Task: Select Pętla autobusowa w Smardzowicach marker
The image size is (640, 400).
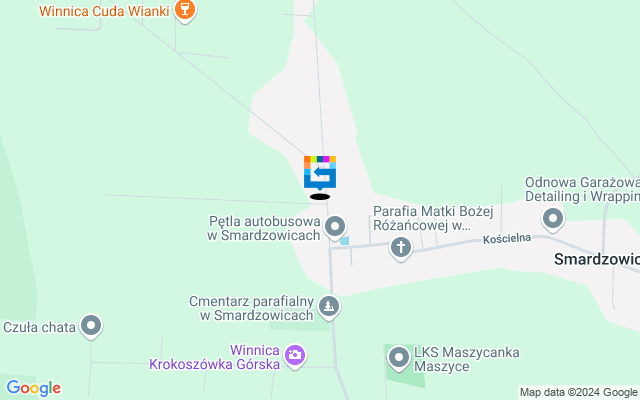Action: coord(335,226)
